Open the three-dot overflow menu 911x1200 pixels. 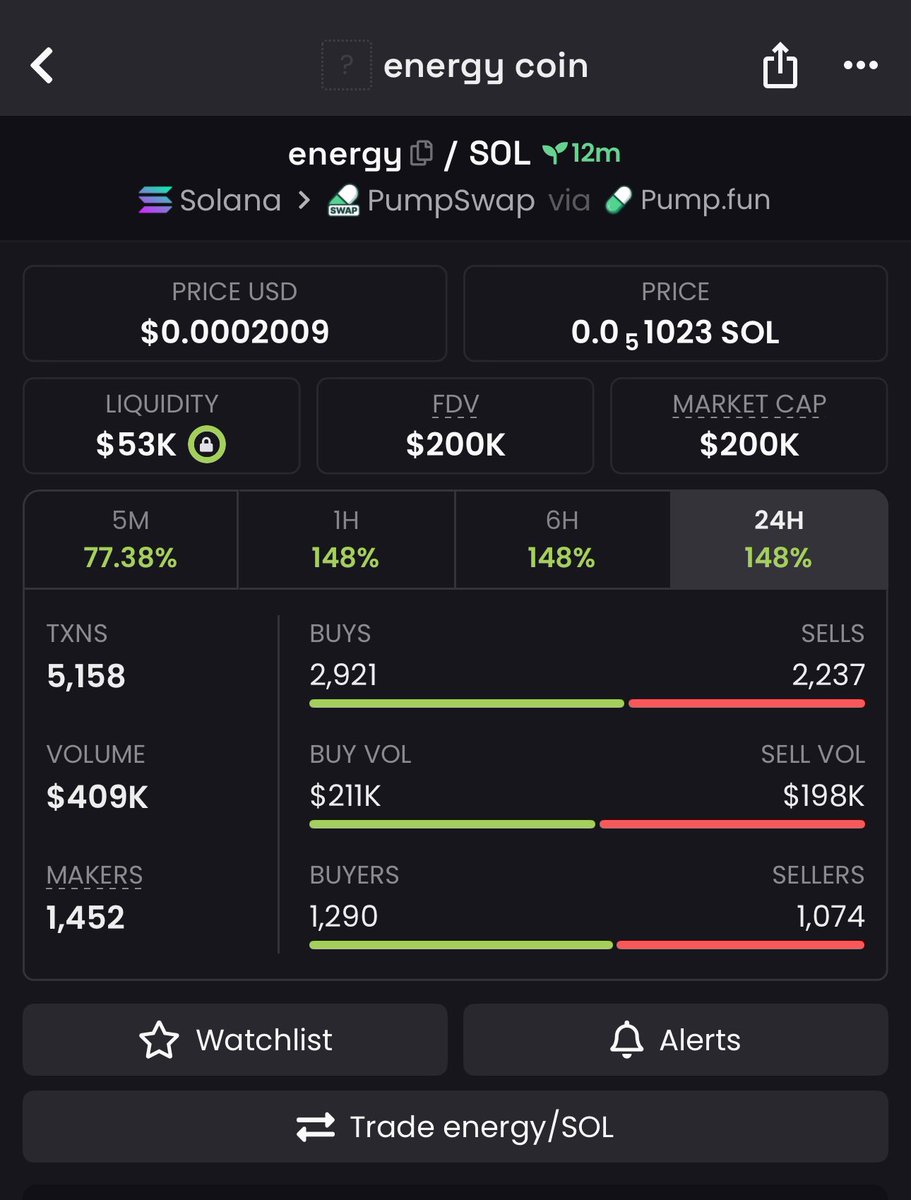[x=860, y=66]
